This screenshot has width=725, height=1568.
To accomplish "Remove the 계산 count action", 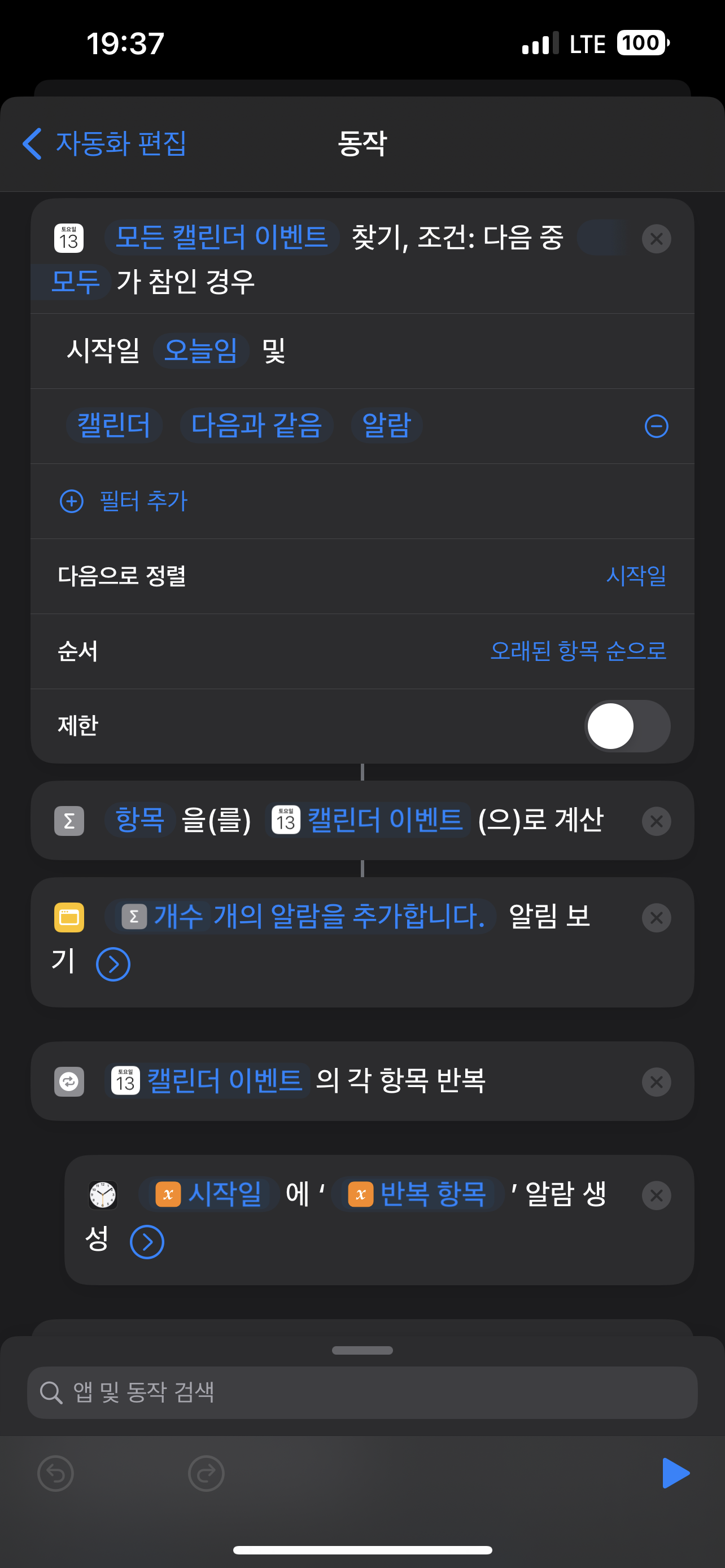I will pos(656,821).
